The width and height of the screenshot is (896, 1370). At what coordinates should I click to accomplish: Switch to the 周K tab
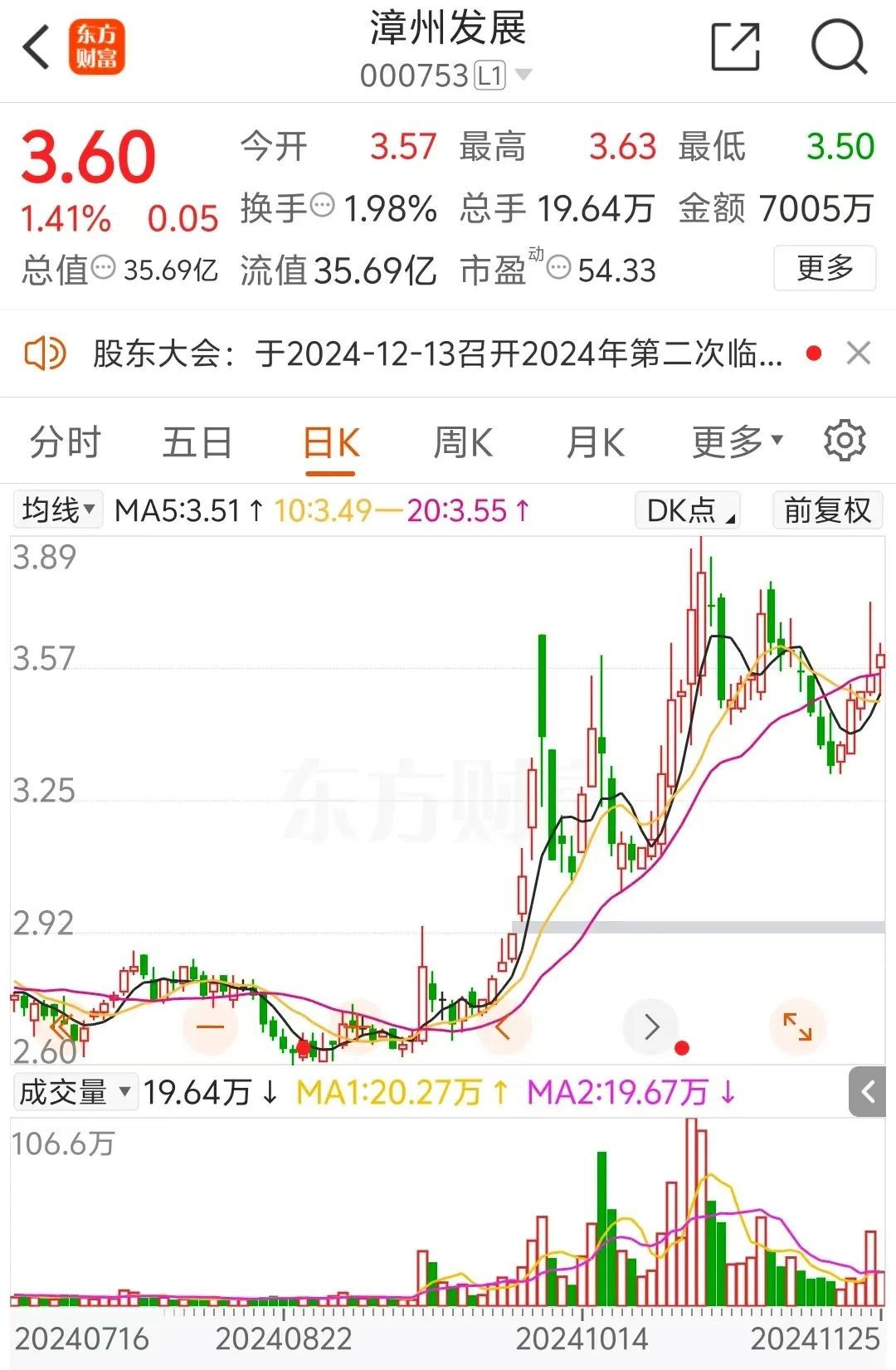pos(462,442)
